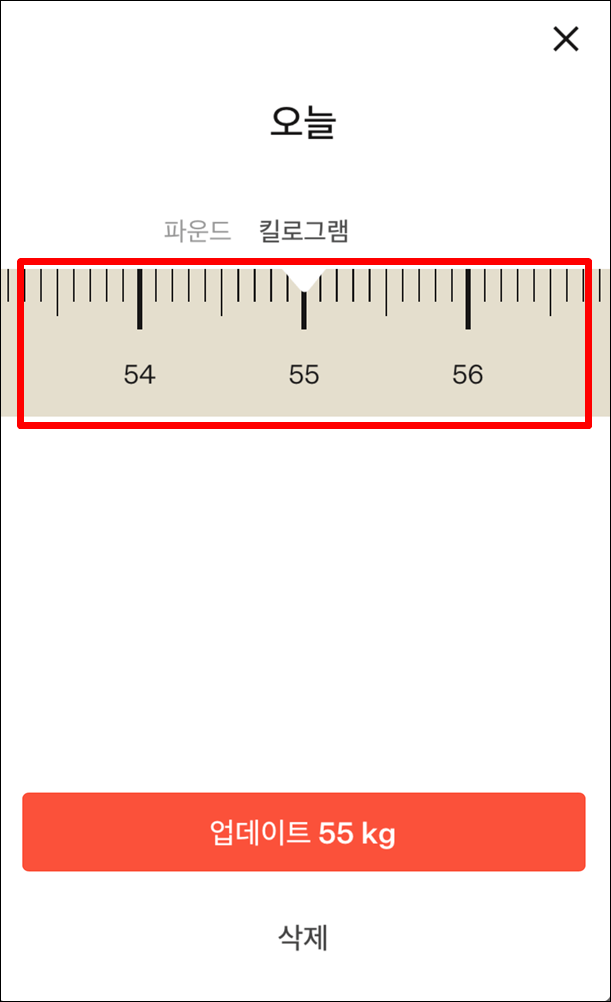Confirm with 업데이트 55 kg button

pyautogui.click(x=303, y=833)
